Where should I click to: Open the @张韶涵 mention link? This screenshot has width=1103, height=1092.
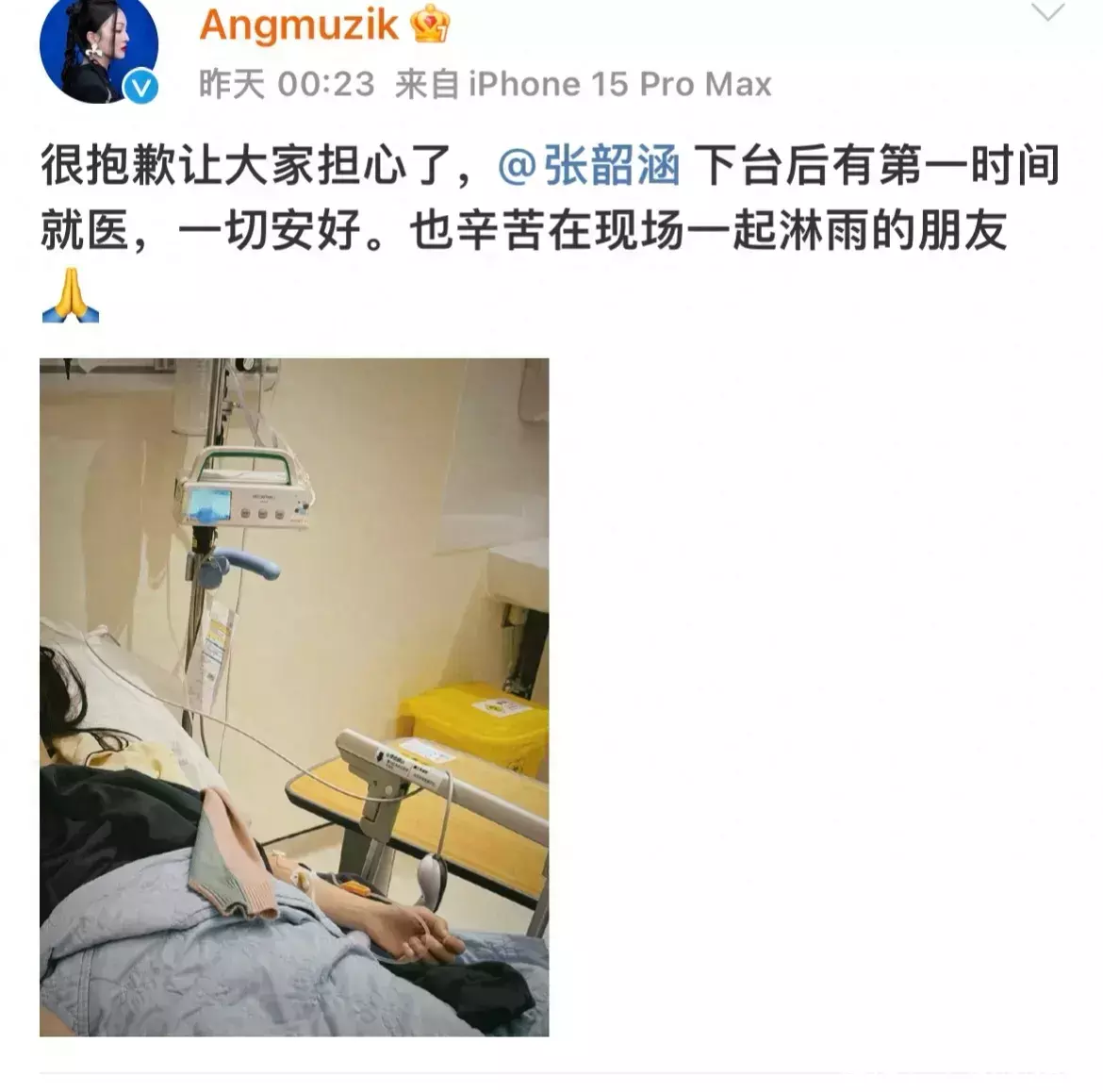coord(589,167)
